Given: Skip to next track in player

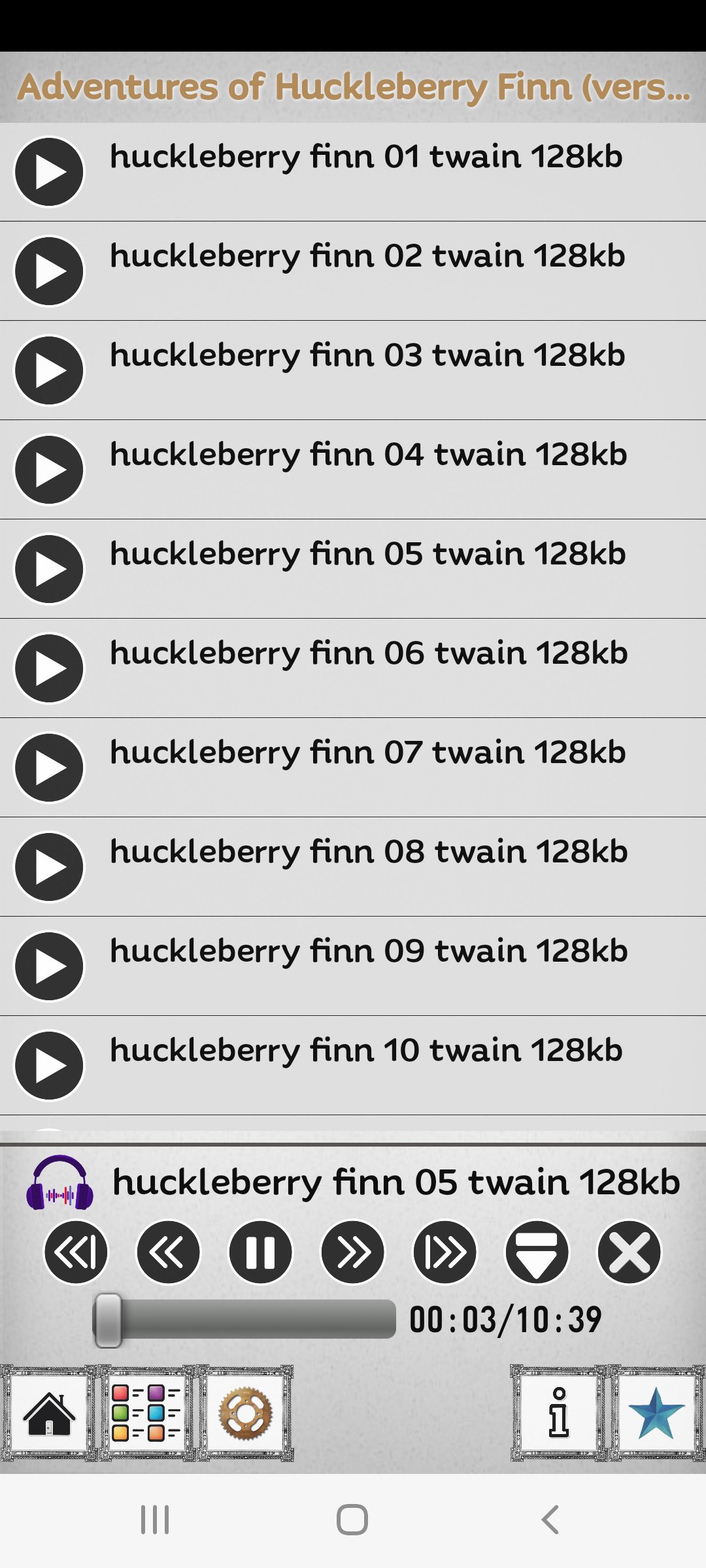Looking at the screenshot, I should click(x=445, y=1252).
